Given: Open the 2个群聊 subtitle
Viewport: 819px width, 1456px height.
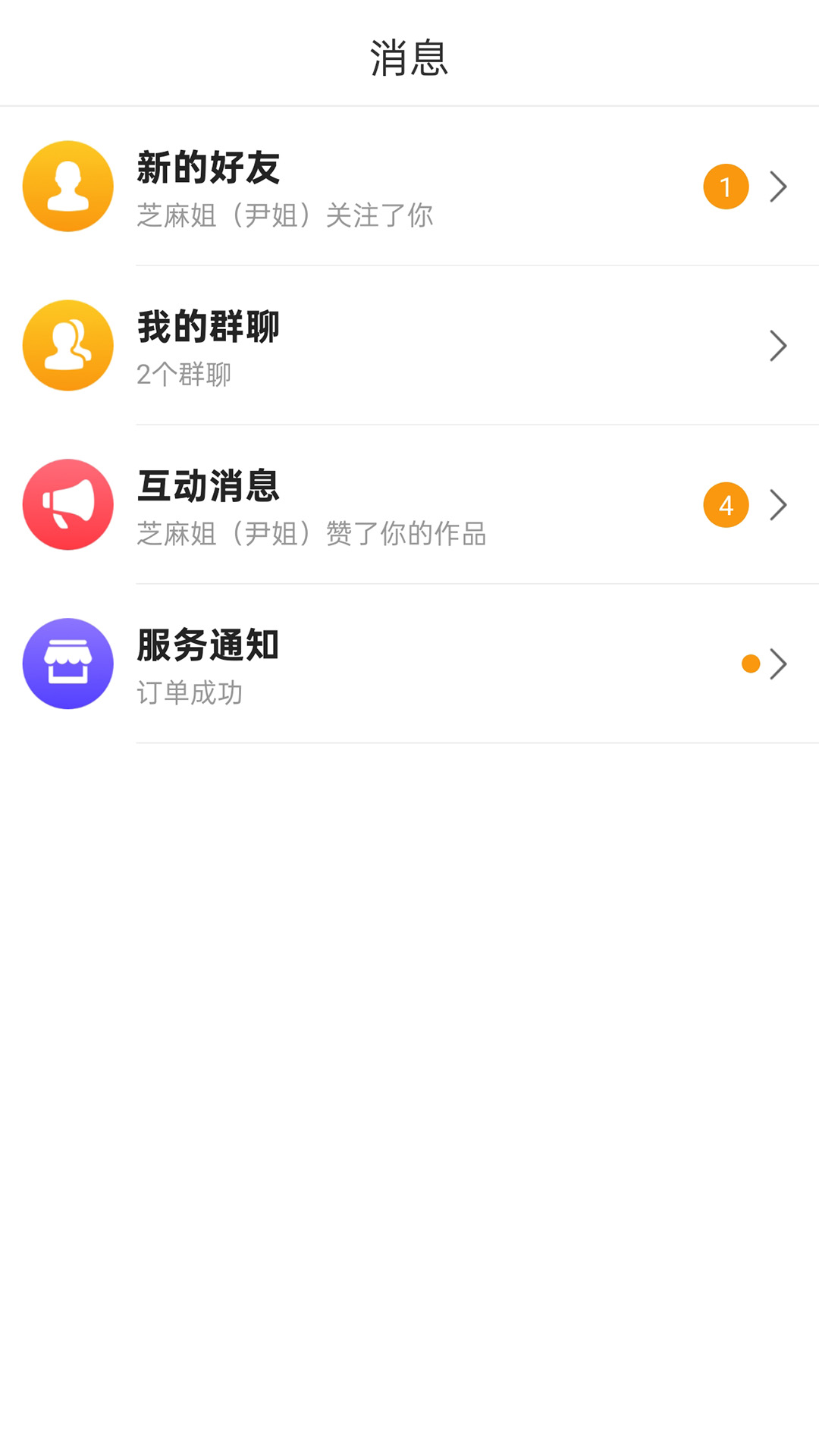Looking at the screenshot, I should pyautogui.click(x=184, y=374).
